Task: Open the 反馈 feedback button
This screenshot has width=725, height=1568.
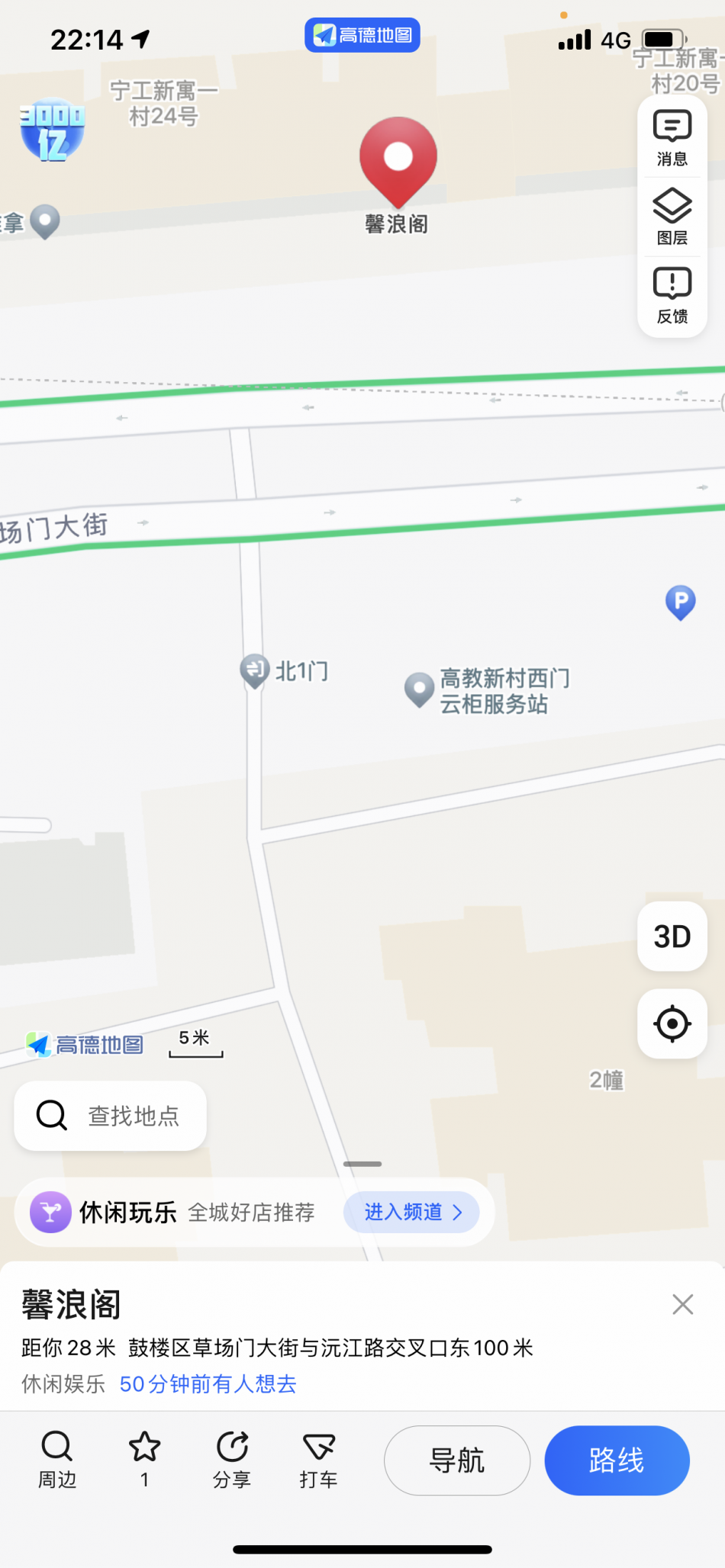Action: (672, 295)
